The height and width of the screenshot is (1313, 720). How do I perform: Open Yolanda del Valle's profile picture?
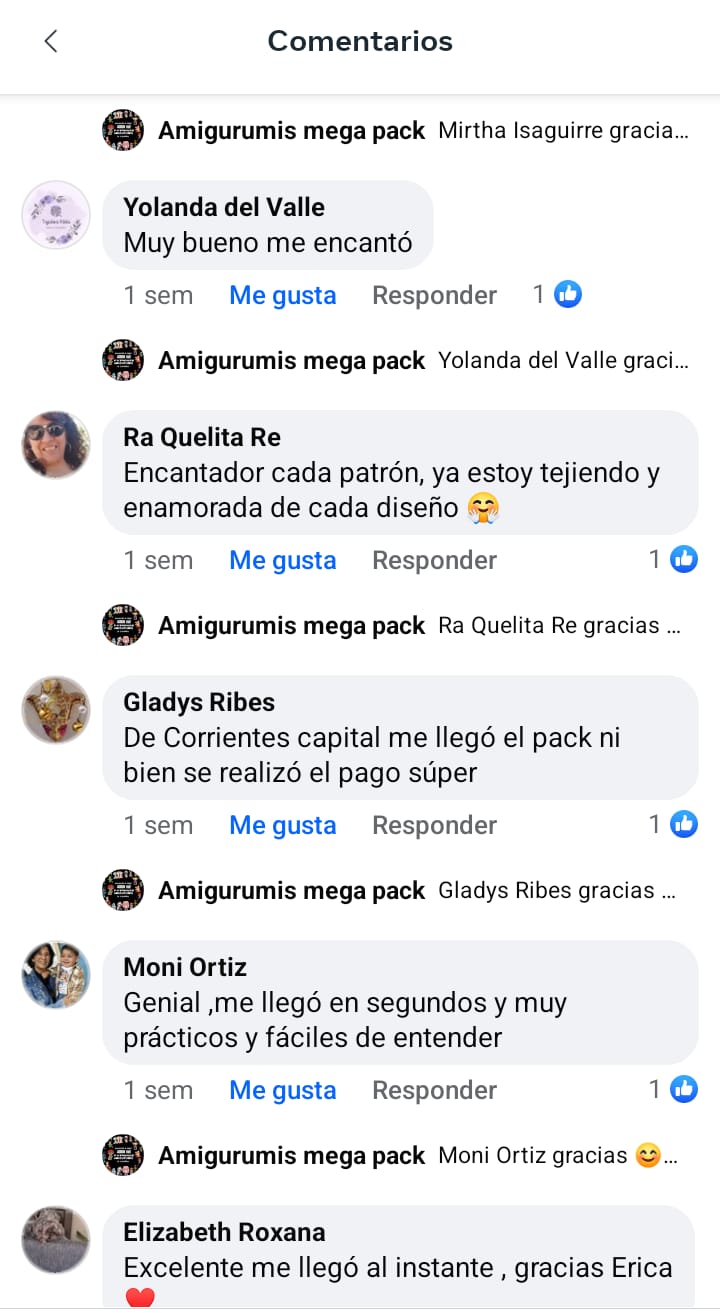56,215
